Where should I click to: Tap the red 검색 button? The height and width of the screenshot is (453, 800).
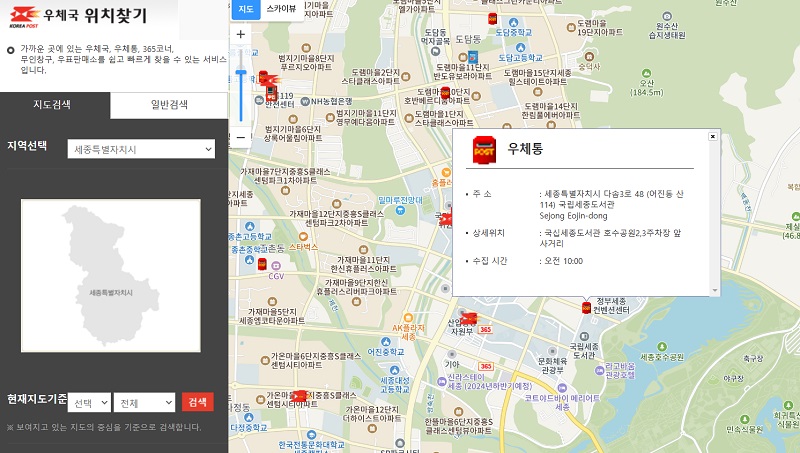(x=197, y=402)
